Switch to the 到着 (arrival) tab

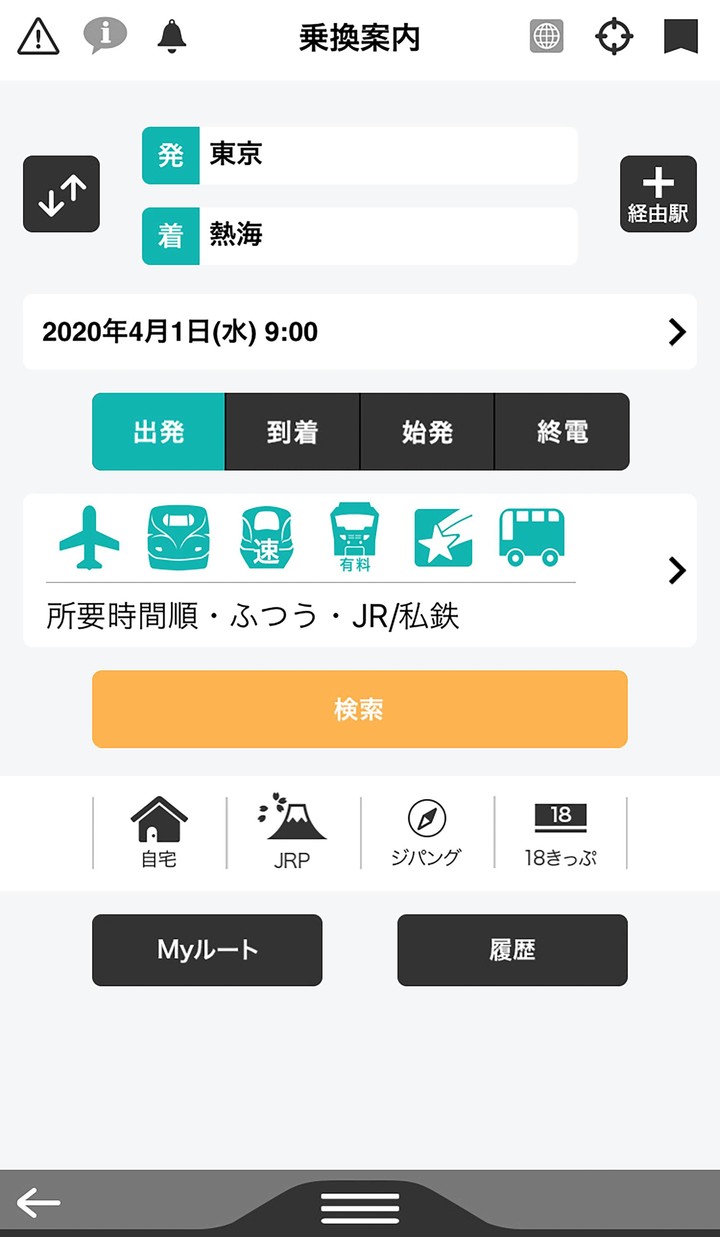(291, 432)
